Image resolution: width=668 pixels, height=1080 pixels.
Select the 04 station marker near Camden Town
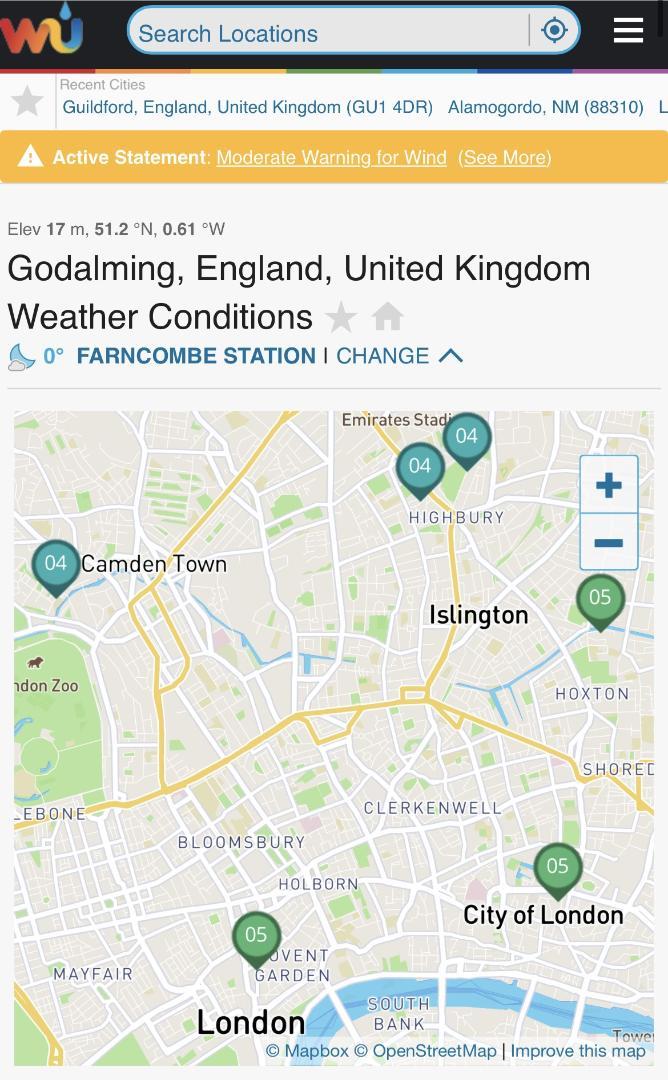[56, 564]
